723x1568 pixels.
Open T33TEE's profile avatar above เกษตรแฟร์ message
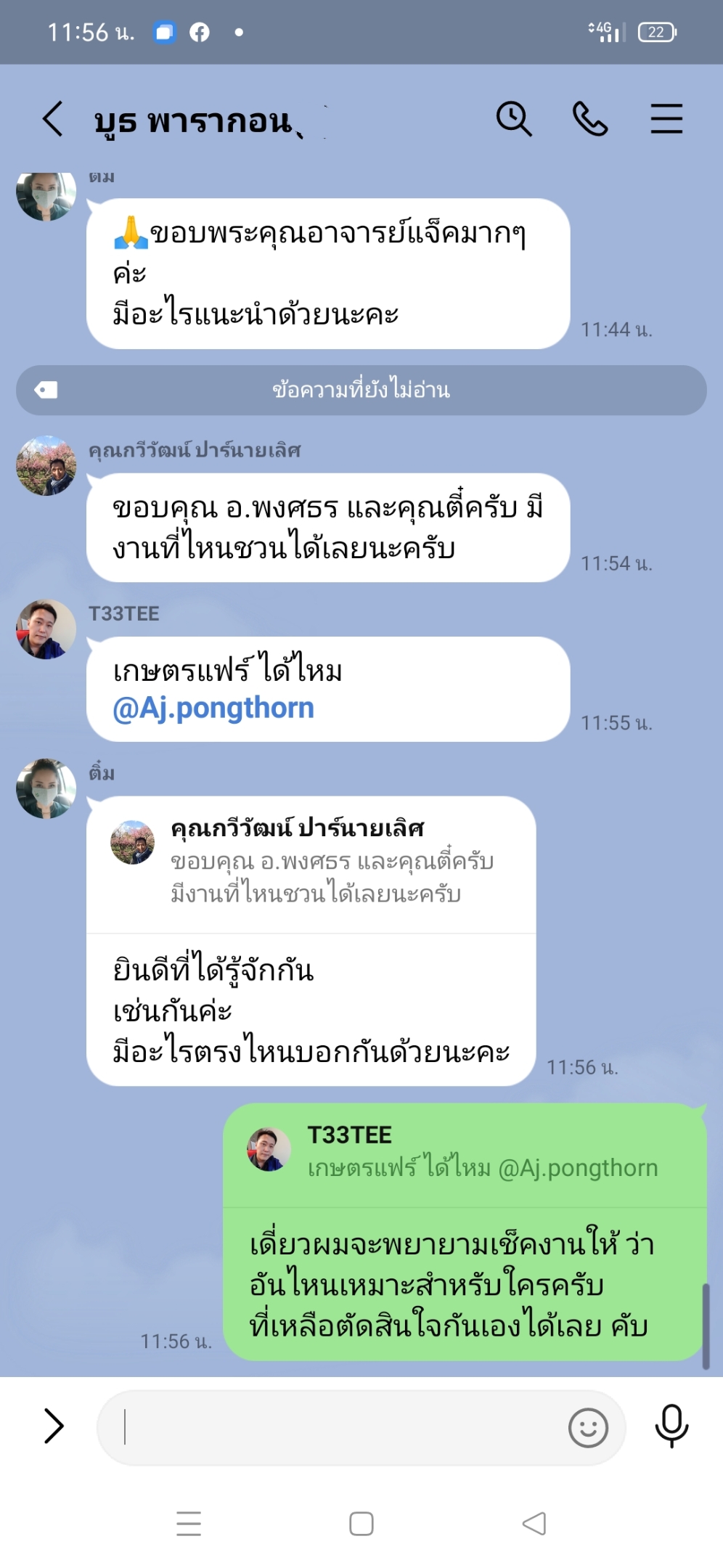tap(46, 629)
